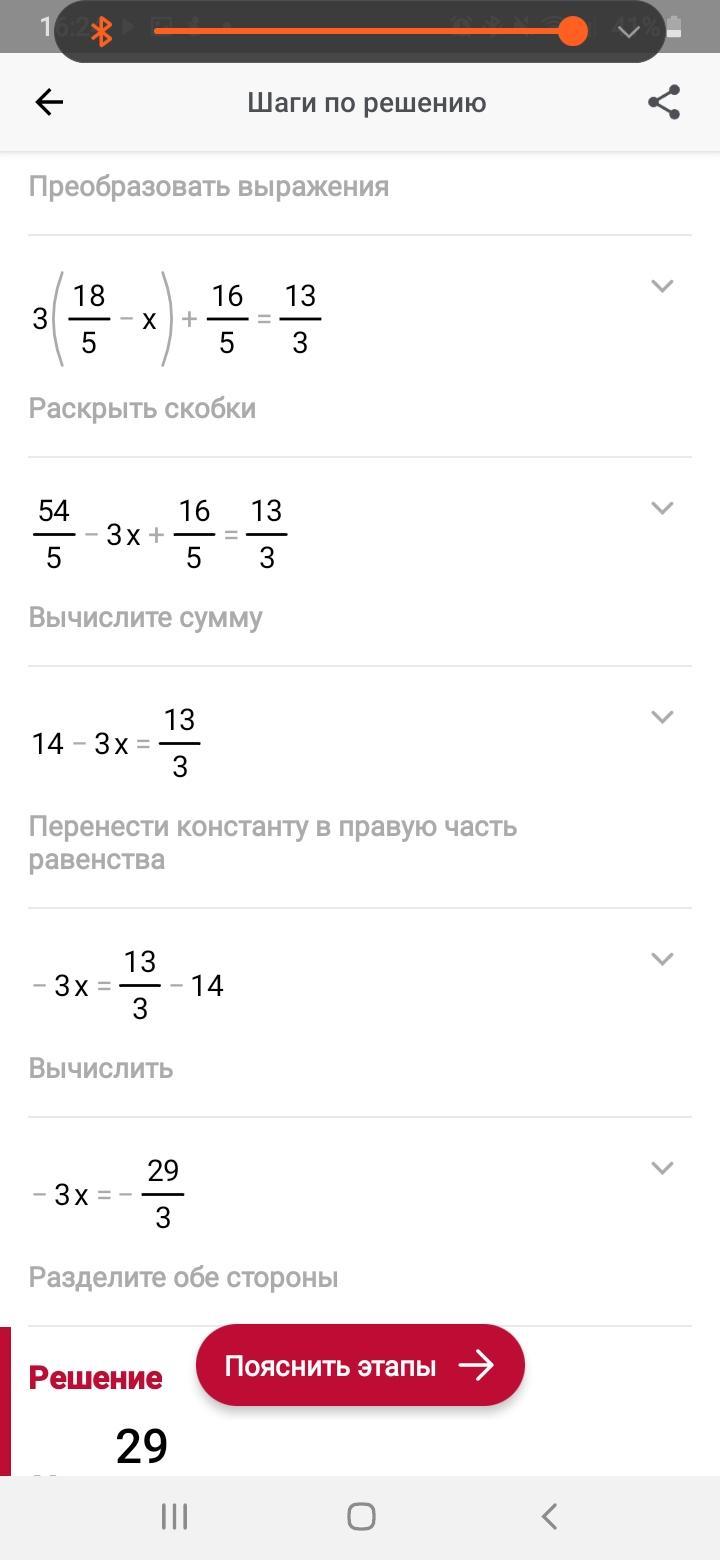The width and height of the screenshot is (720, 1560).
Task: Expand the volume panel chevron
Action: 628,32
